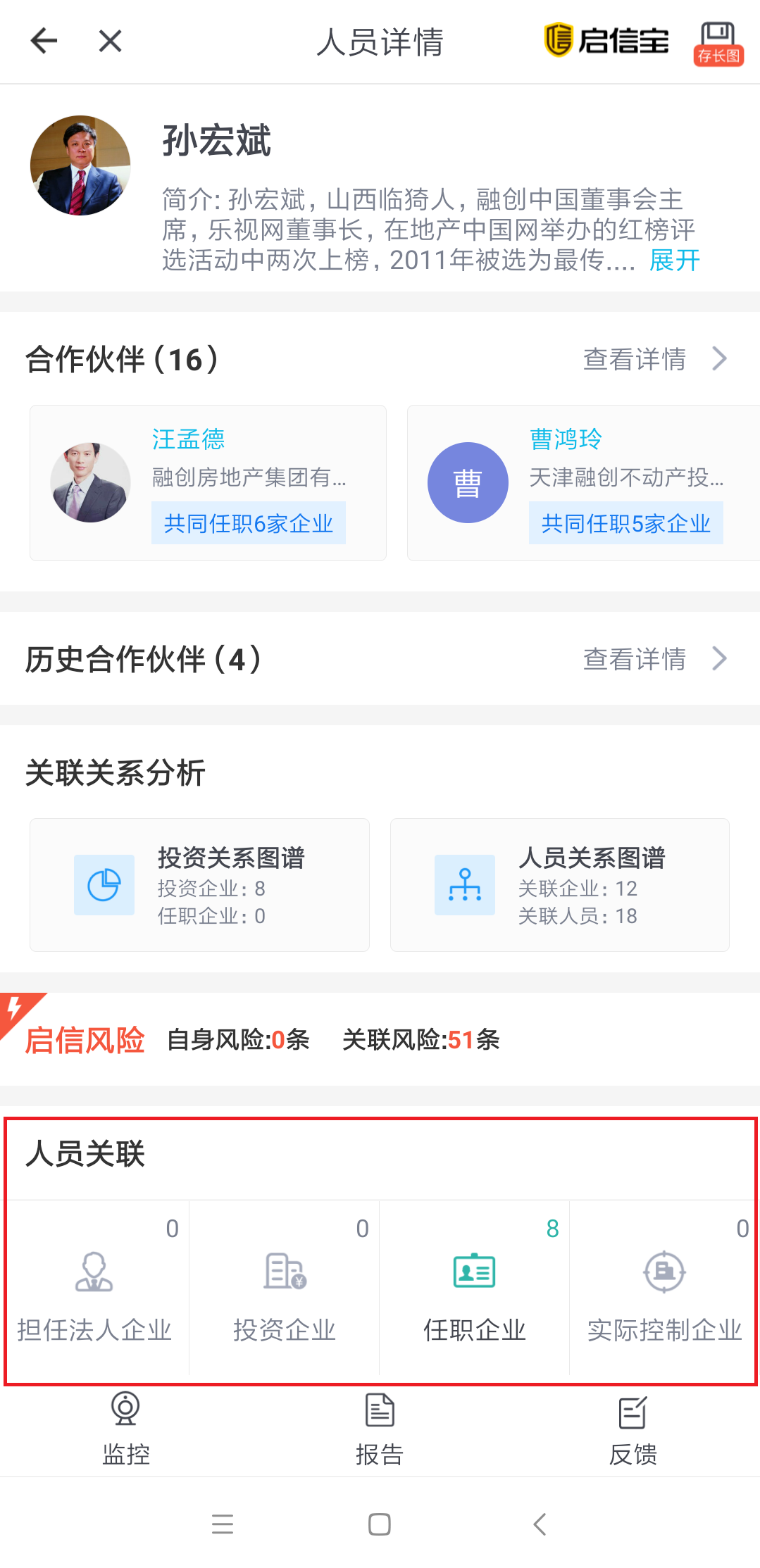View details of 历史合作伙伴 (4)
Screen dimensions: 760x1568
click(x=654, y=659)
